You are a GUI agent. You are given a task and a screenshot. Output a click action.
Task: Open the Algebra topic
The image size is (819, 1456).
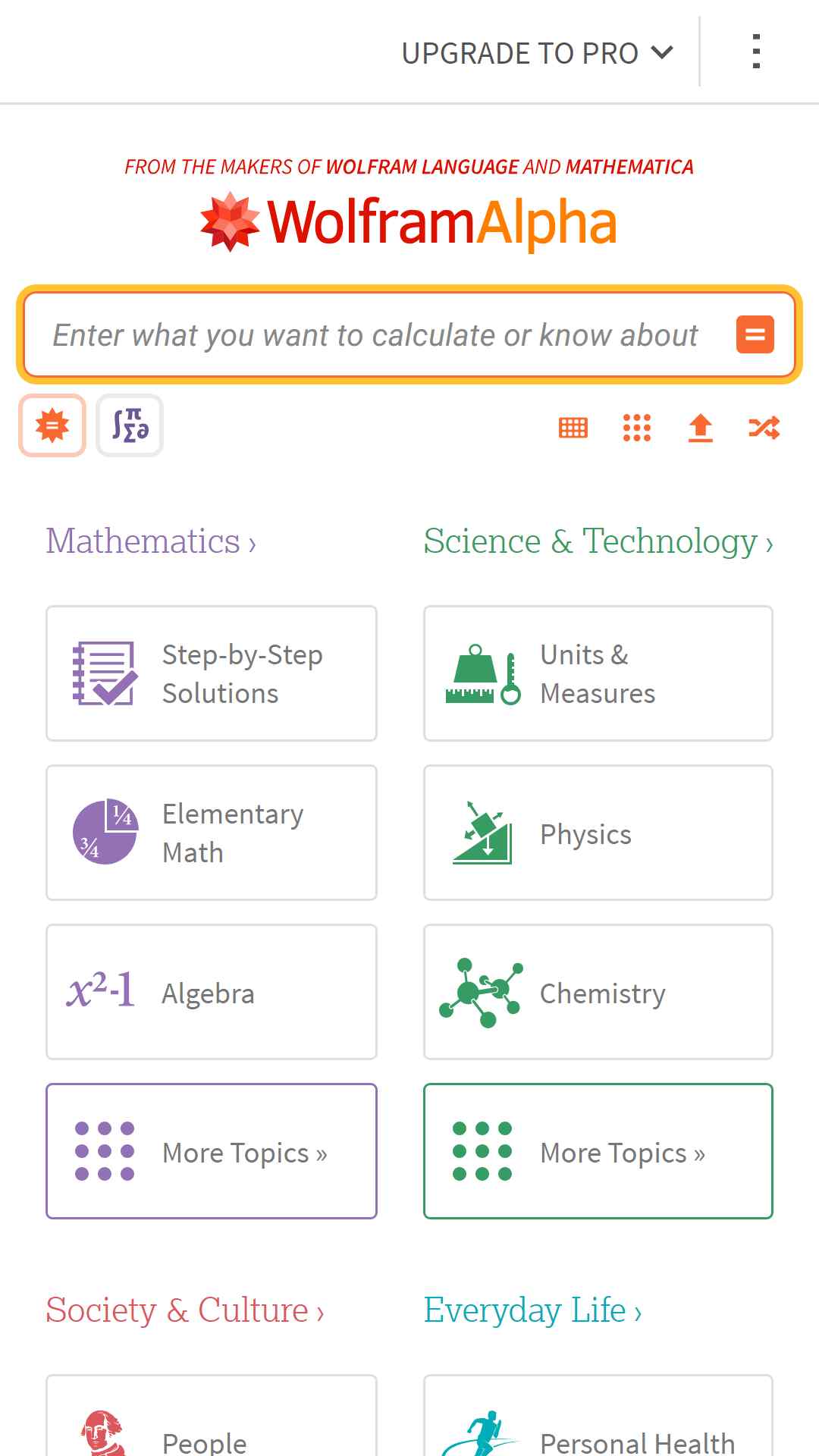pyautogui.click(x=212, y=992)
